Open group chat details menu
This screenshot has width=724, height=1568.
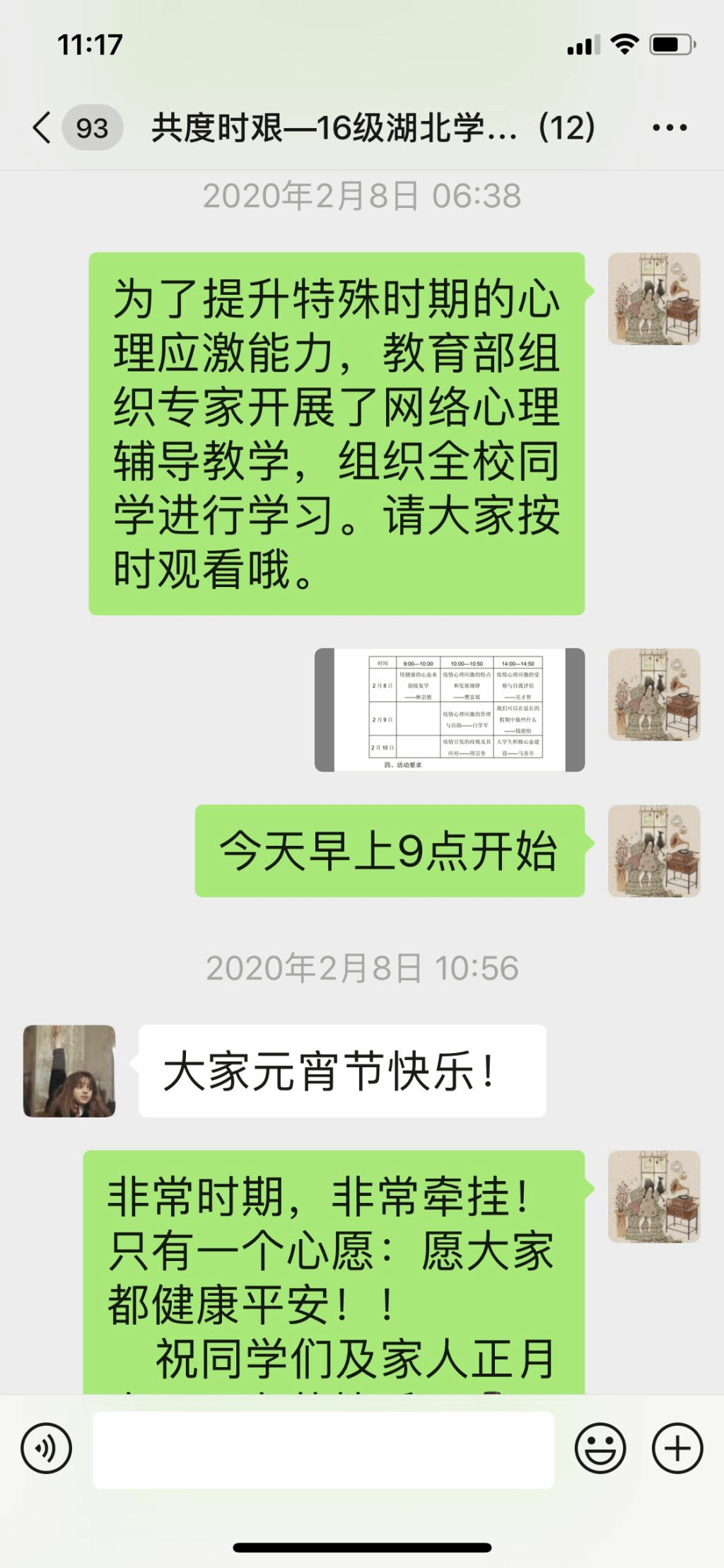[x=669, y=128]
